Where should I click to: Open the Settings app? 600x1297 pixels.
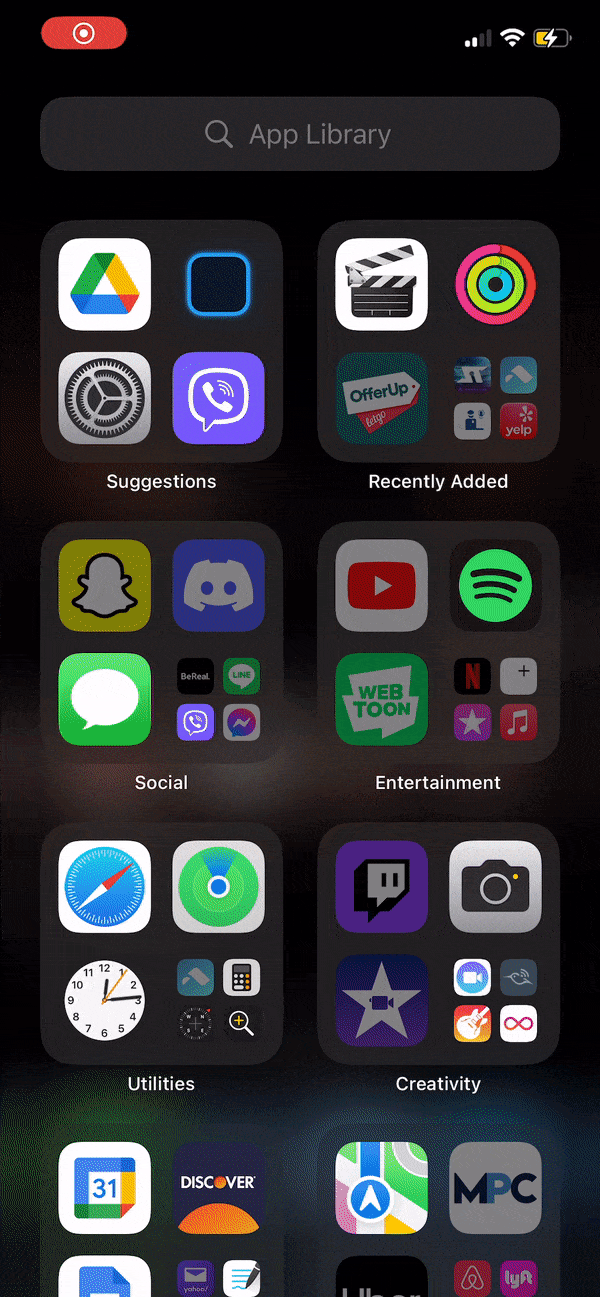click(105, 398)
